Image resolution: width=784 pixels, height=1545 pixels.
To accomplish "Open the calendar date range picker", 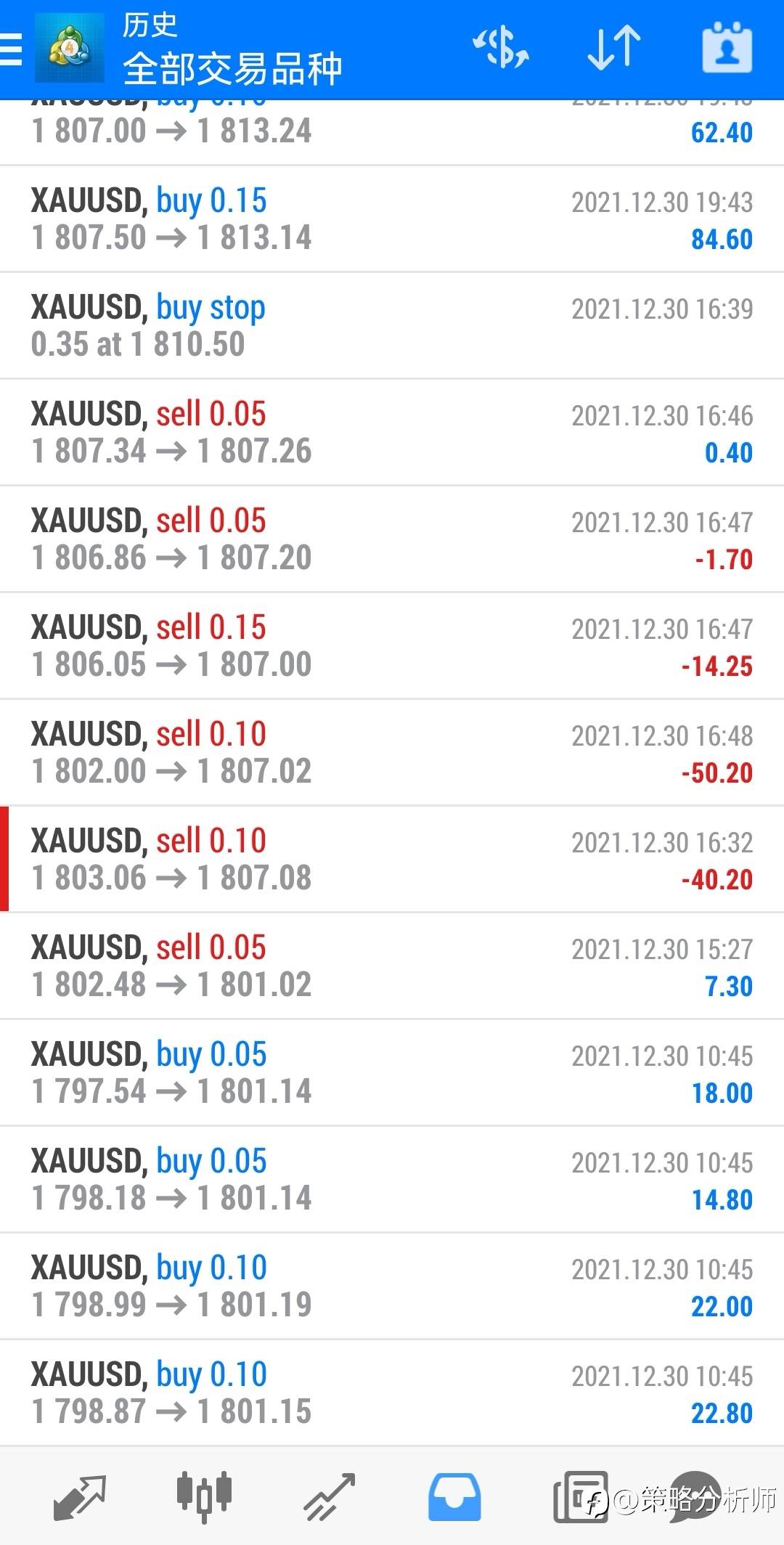I will tap(727, 48).
